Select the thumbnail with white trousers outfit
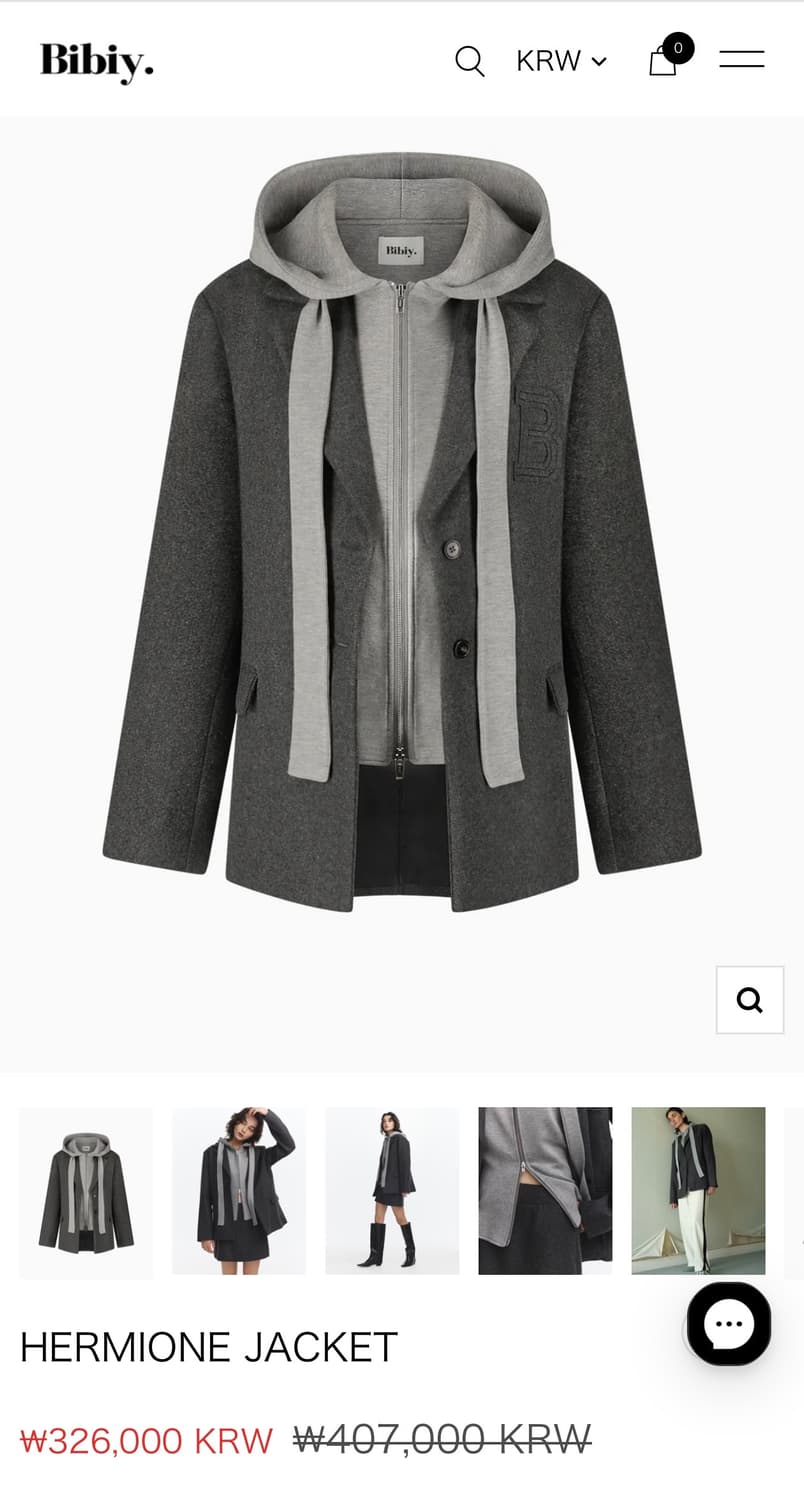Screen dimensions: 804x1500 698,1191
